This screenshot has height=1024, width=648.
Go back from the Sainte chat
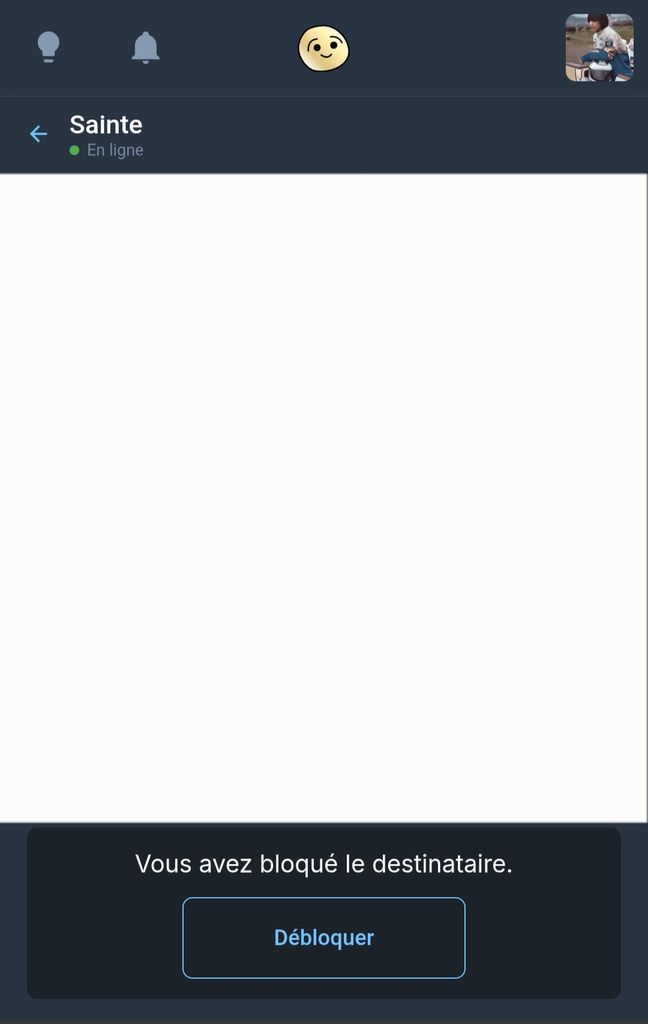[x=38, y=134]
